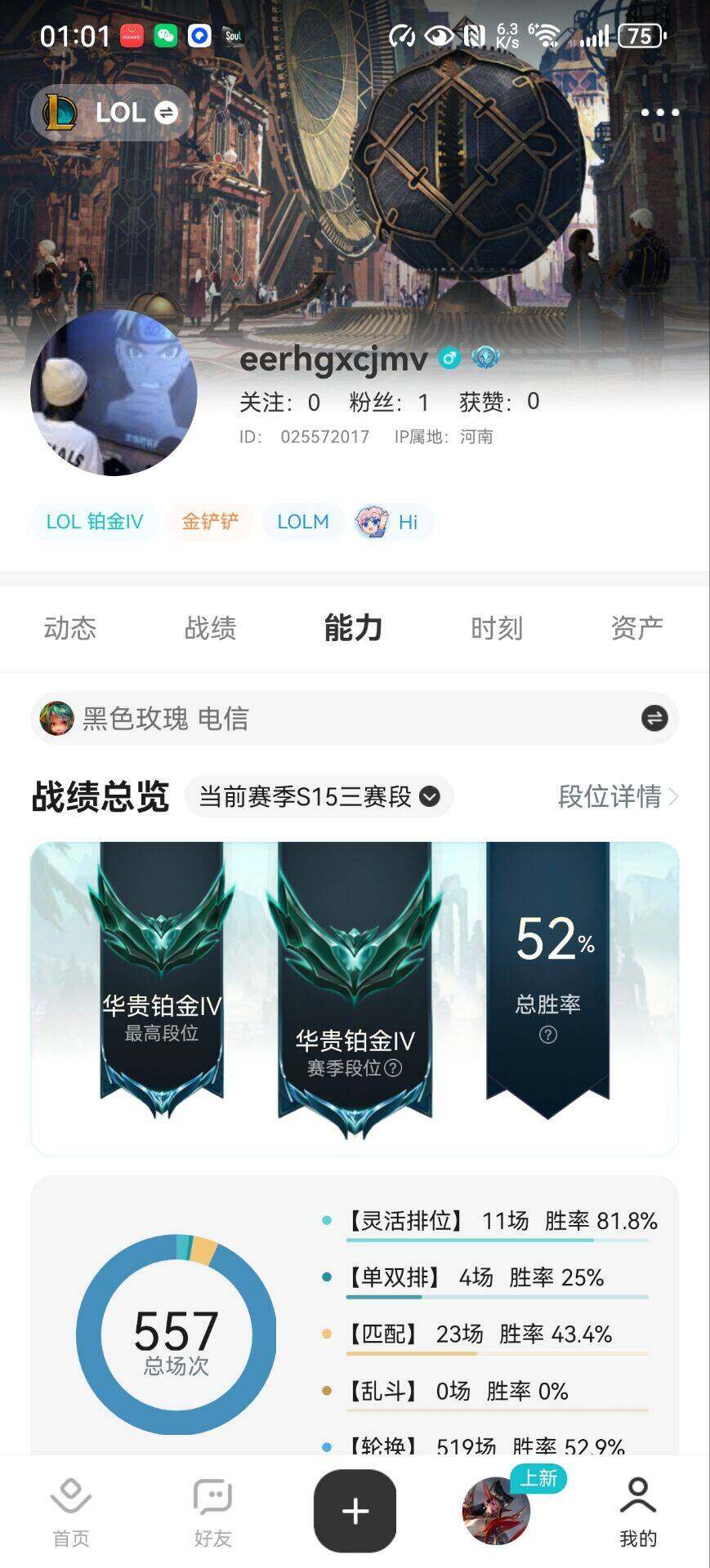The height and width of the screenshot is (1568, 710).
Task: Switch to the 战绩 tab
Action: pos(210,628)
